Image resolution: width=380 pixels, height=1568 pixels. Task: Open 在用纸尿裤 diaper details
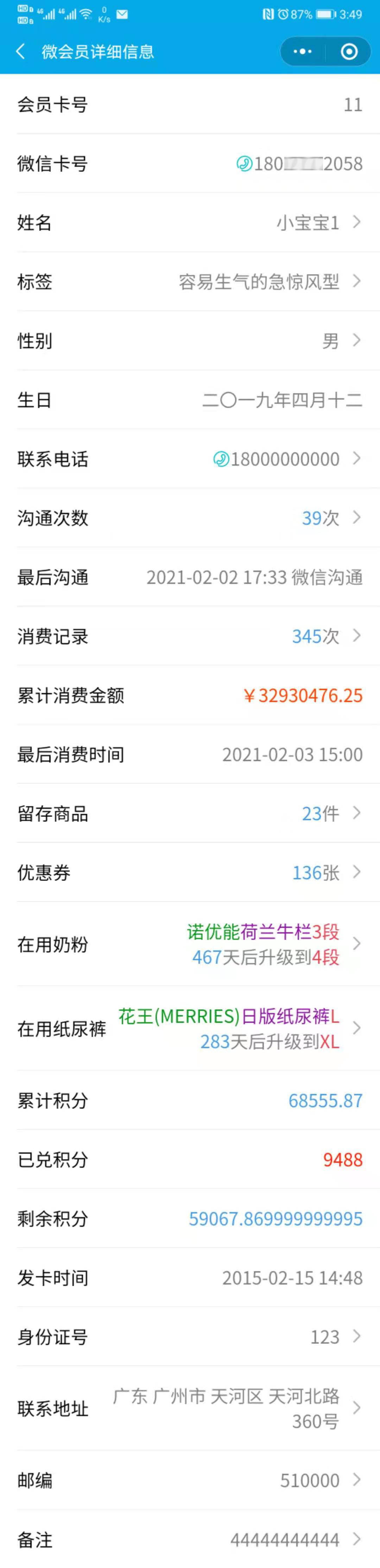190,1029
